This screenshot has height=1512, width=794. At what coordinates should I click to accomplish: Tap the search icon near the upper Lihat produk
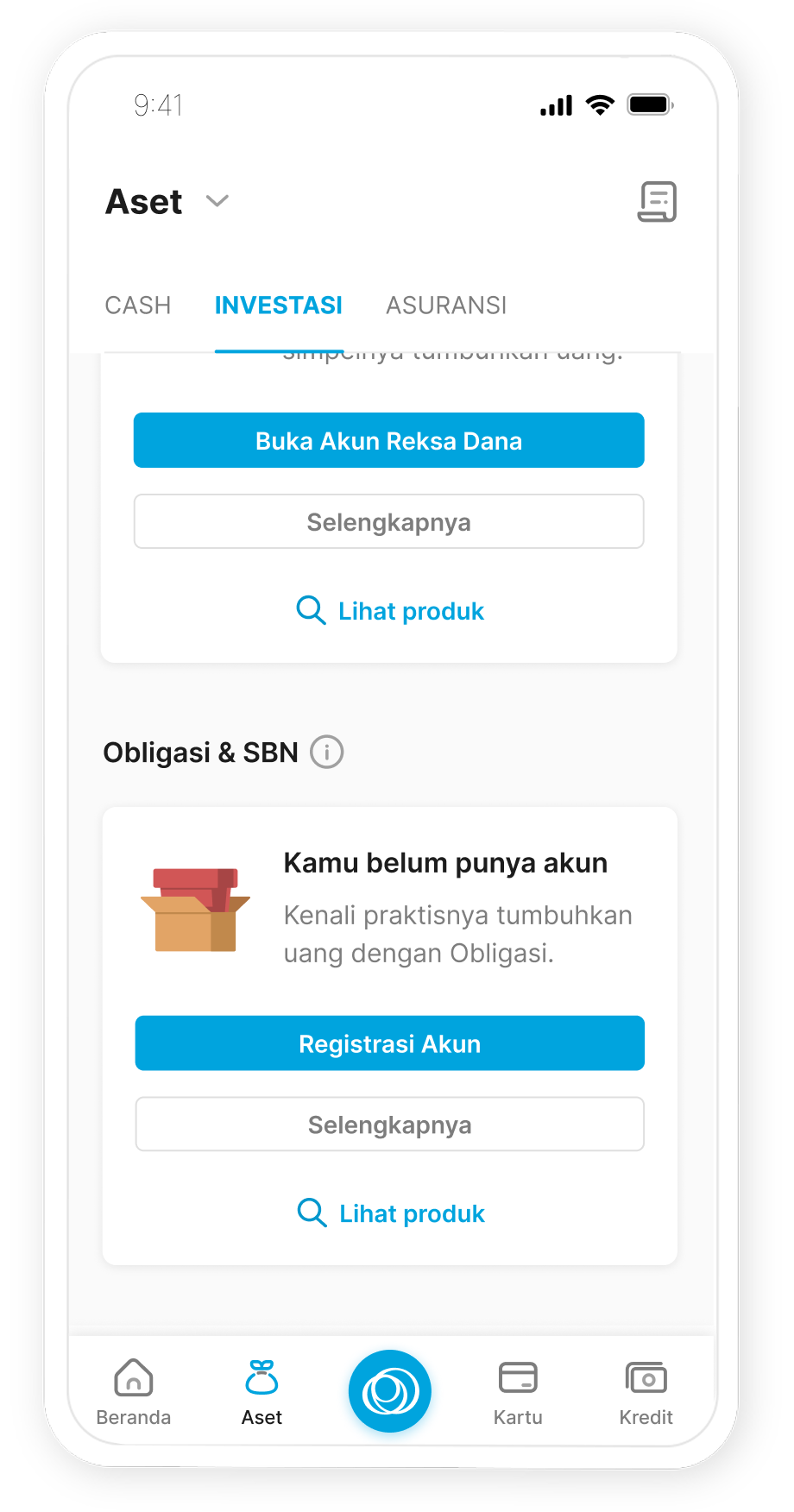click(311, 610)
